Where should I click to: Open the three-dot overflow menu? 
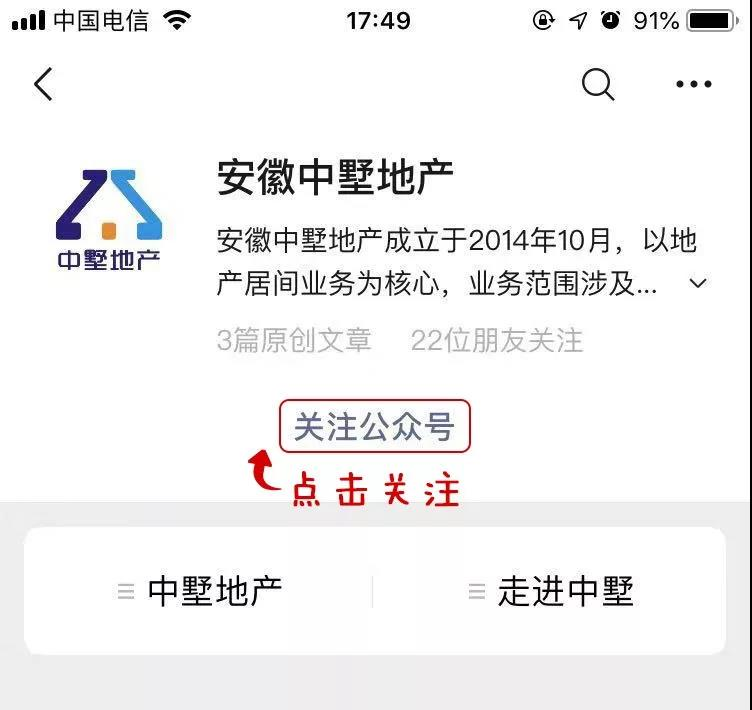point(693,85)
